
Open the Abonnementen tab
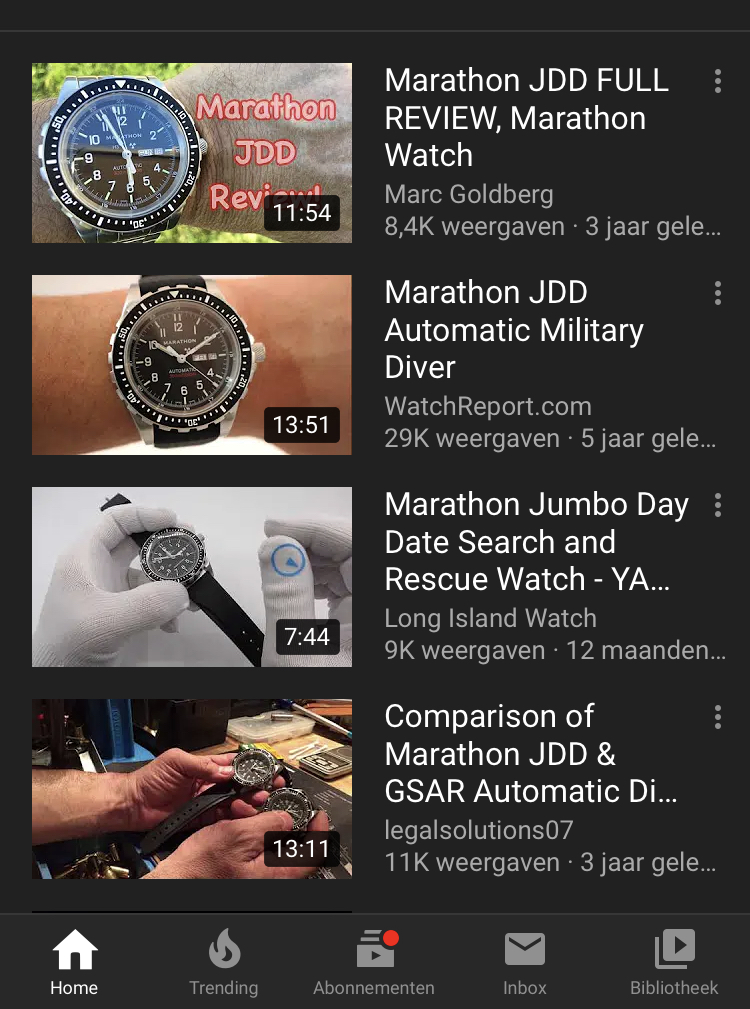pos(374,962)
